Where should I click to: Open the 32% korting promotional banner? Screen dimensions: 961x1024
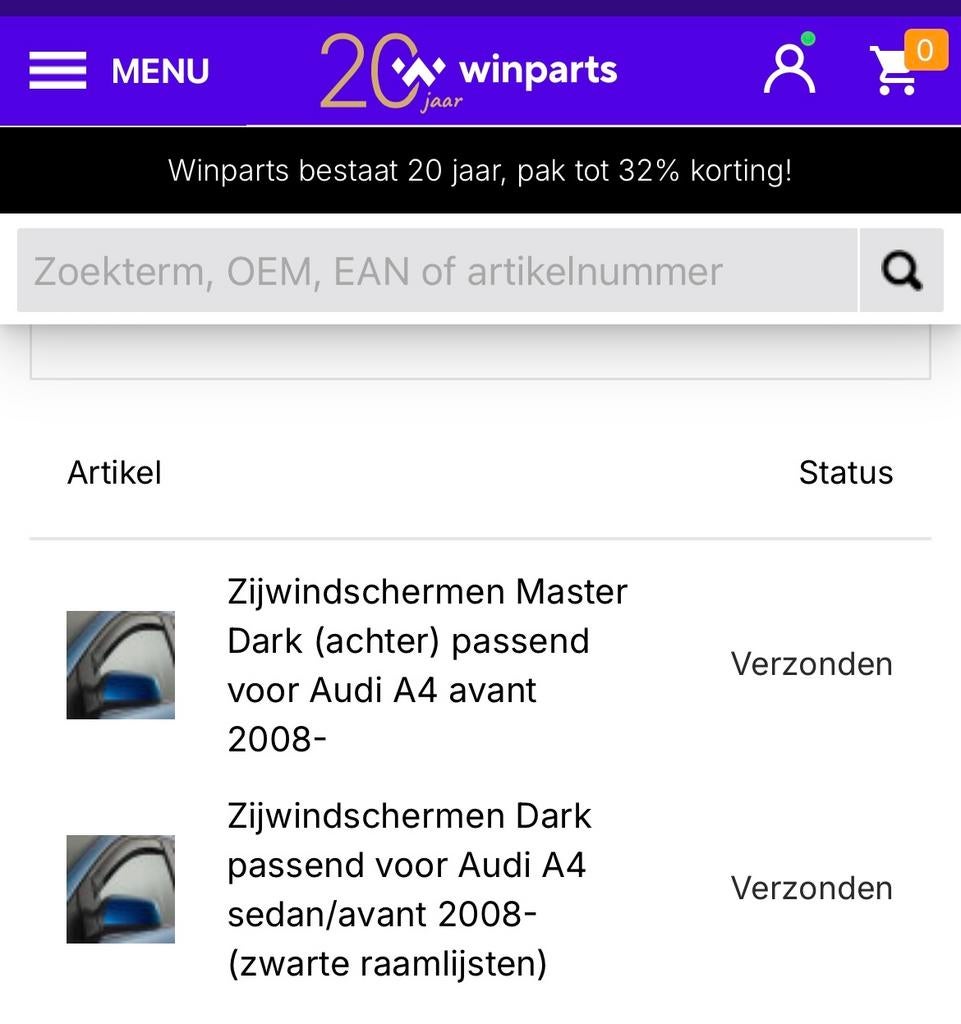coord(479,170)
